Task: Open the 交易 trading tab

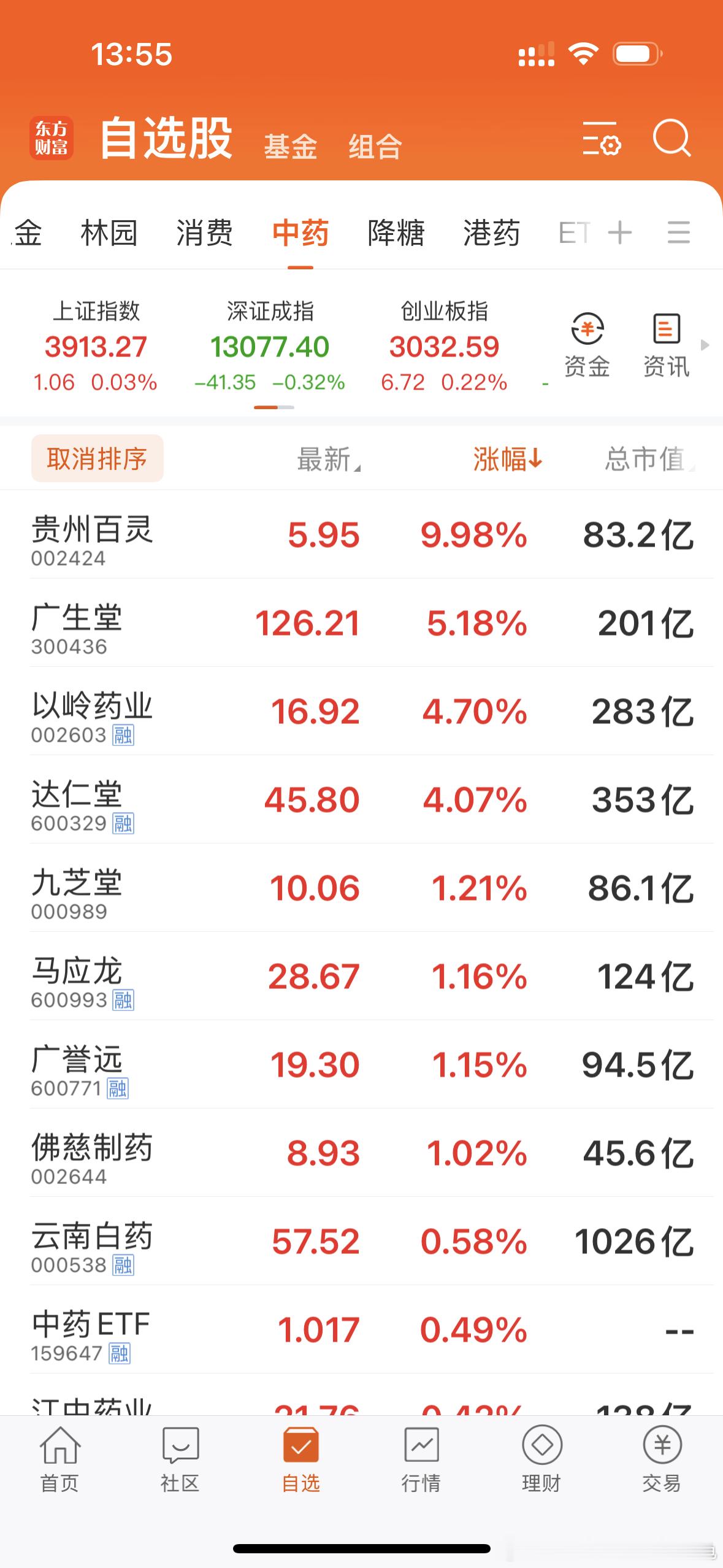Action: (x=662, y=1461)
